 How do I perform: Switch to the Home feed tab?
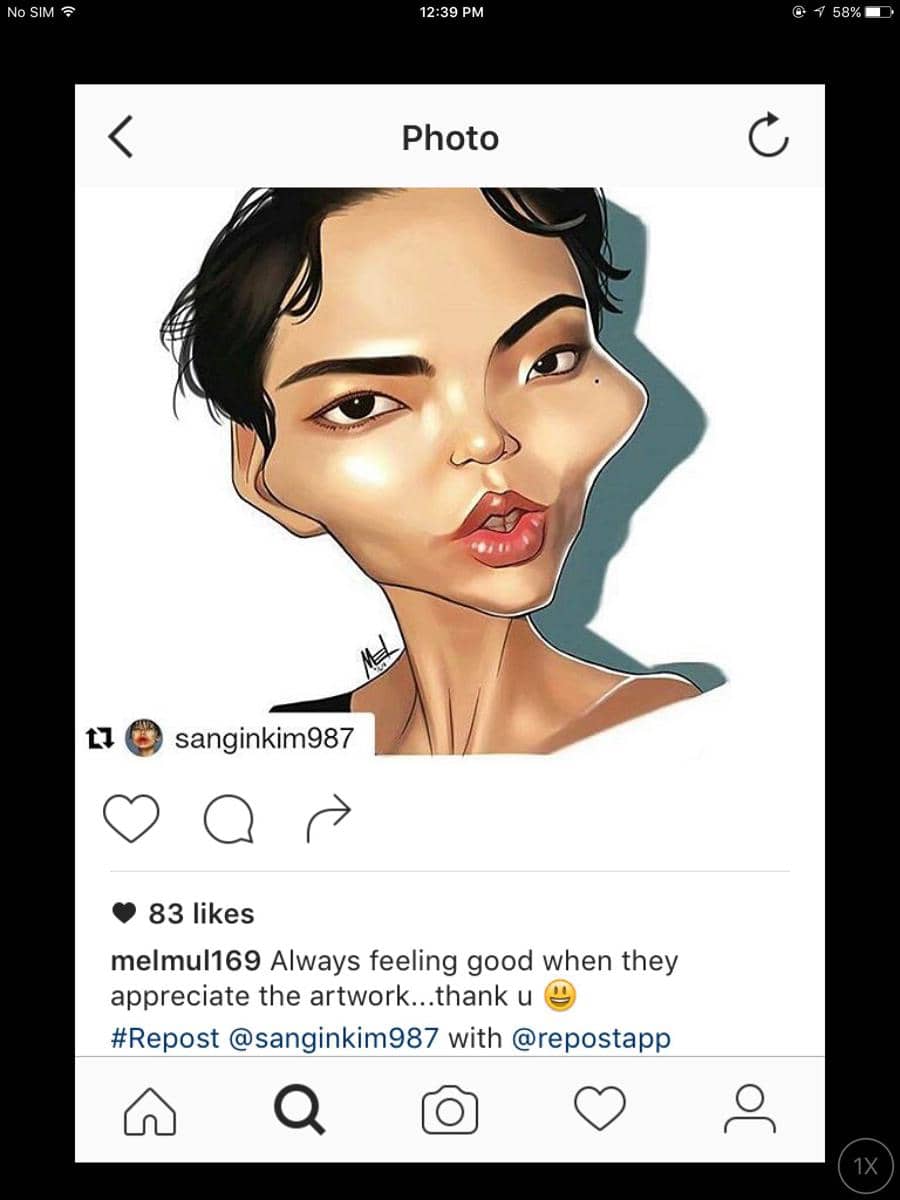tap(150, 1110)
